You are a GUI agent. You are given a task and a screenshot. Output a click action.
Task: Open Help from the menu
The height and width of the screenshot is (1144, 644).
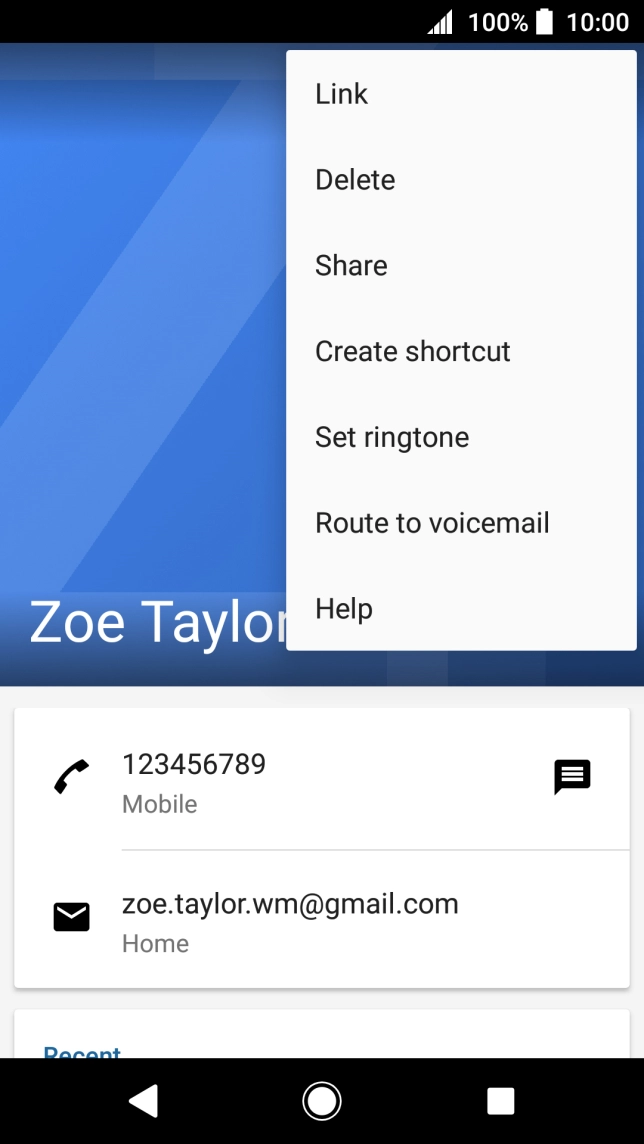coord(461,608)
